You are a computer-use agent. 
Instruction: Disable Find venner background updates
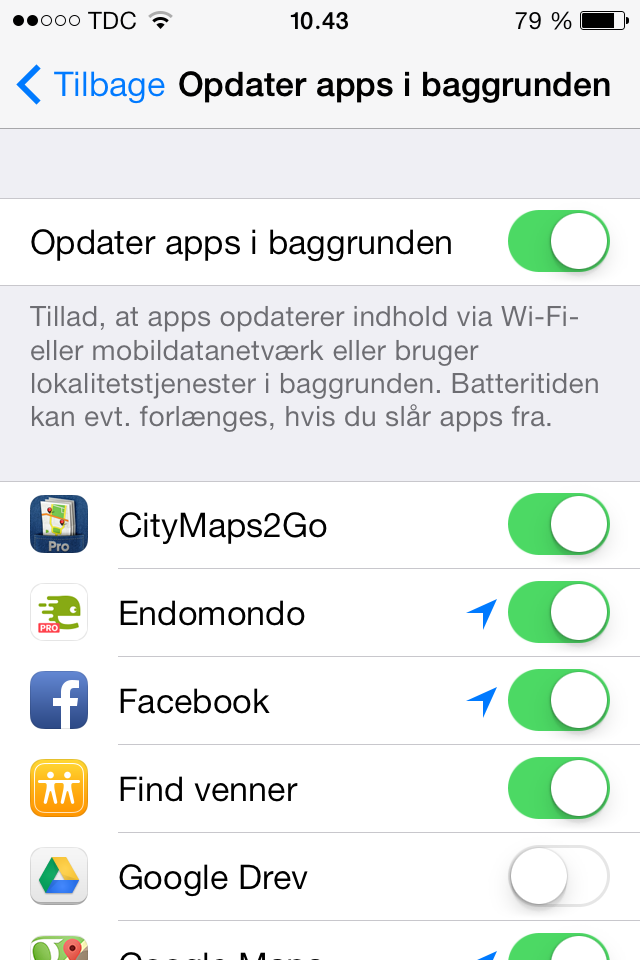pyautogui.click(x=558, y=789)
